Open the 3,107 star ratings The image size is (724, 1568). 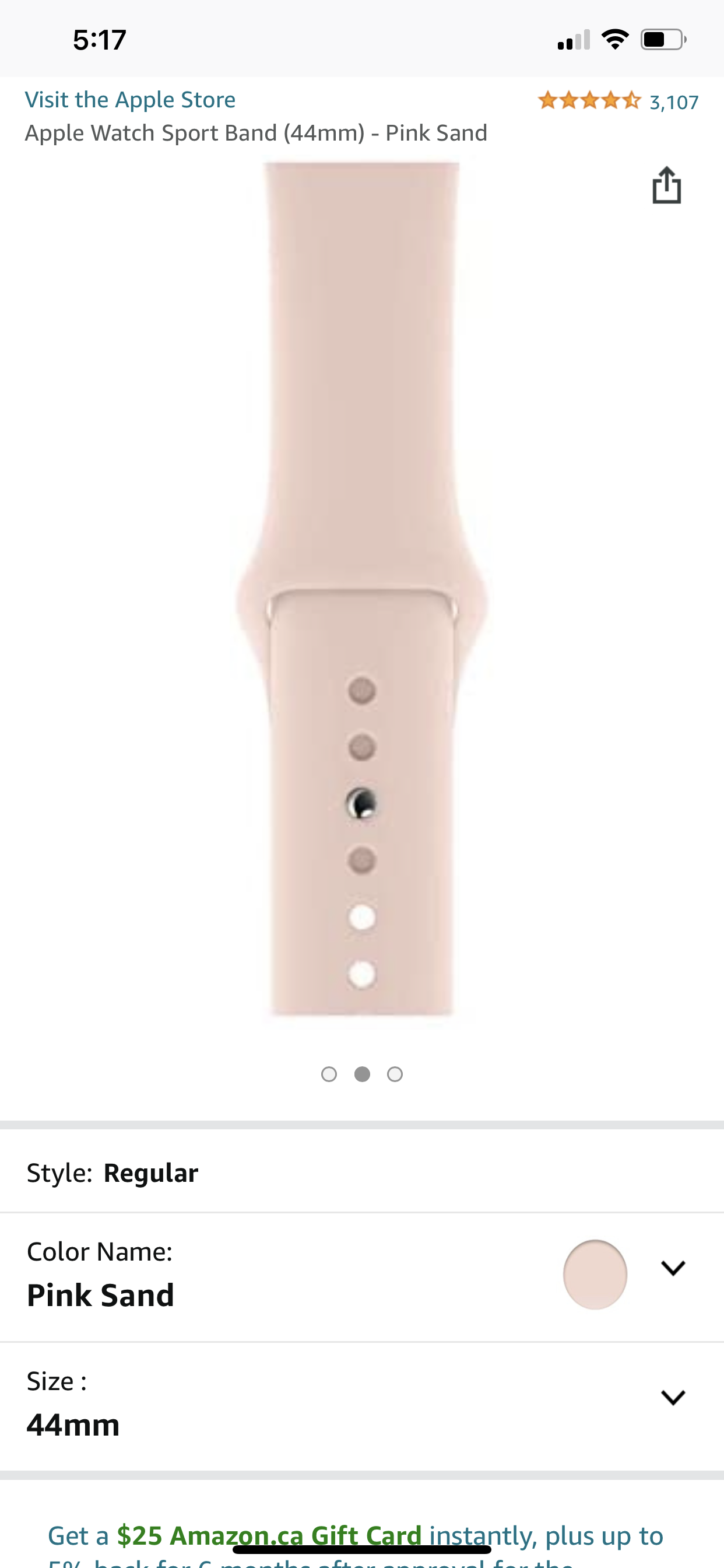(618, 100)
